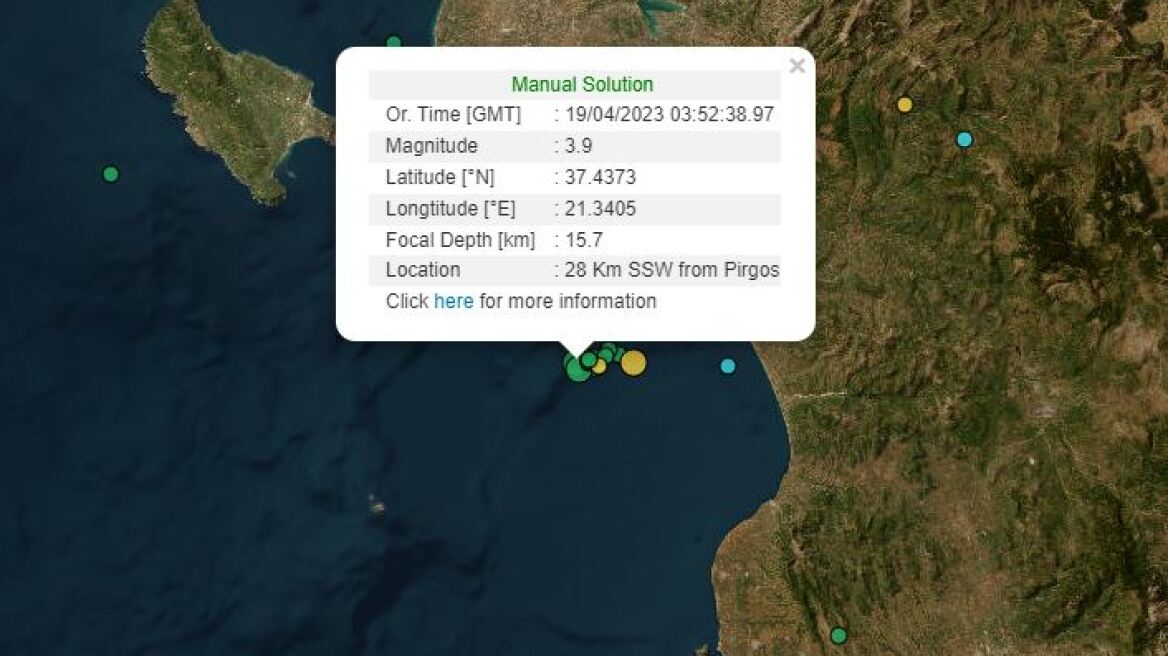The image size is (1168, 656).
Task: Select the small yellow inland marker beside the cyan one
Action: [x=905, y=104]
